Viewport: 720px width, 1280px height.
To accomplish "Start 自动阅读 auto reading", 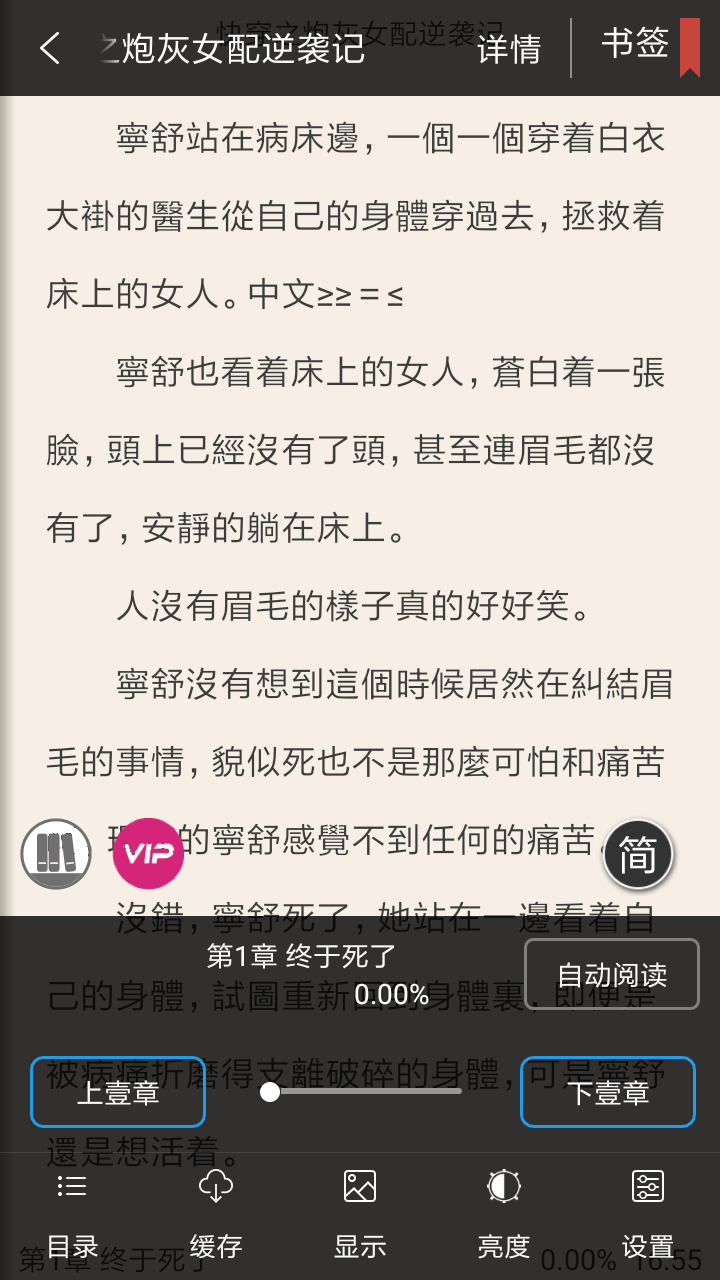I will click(611, 974).
